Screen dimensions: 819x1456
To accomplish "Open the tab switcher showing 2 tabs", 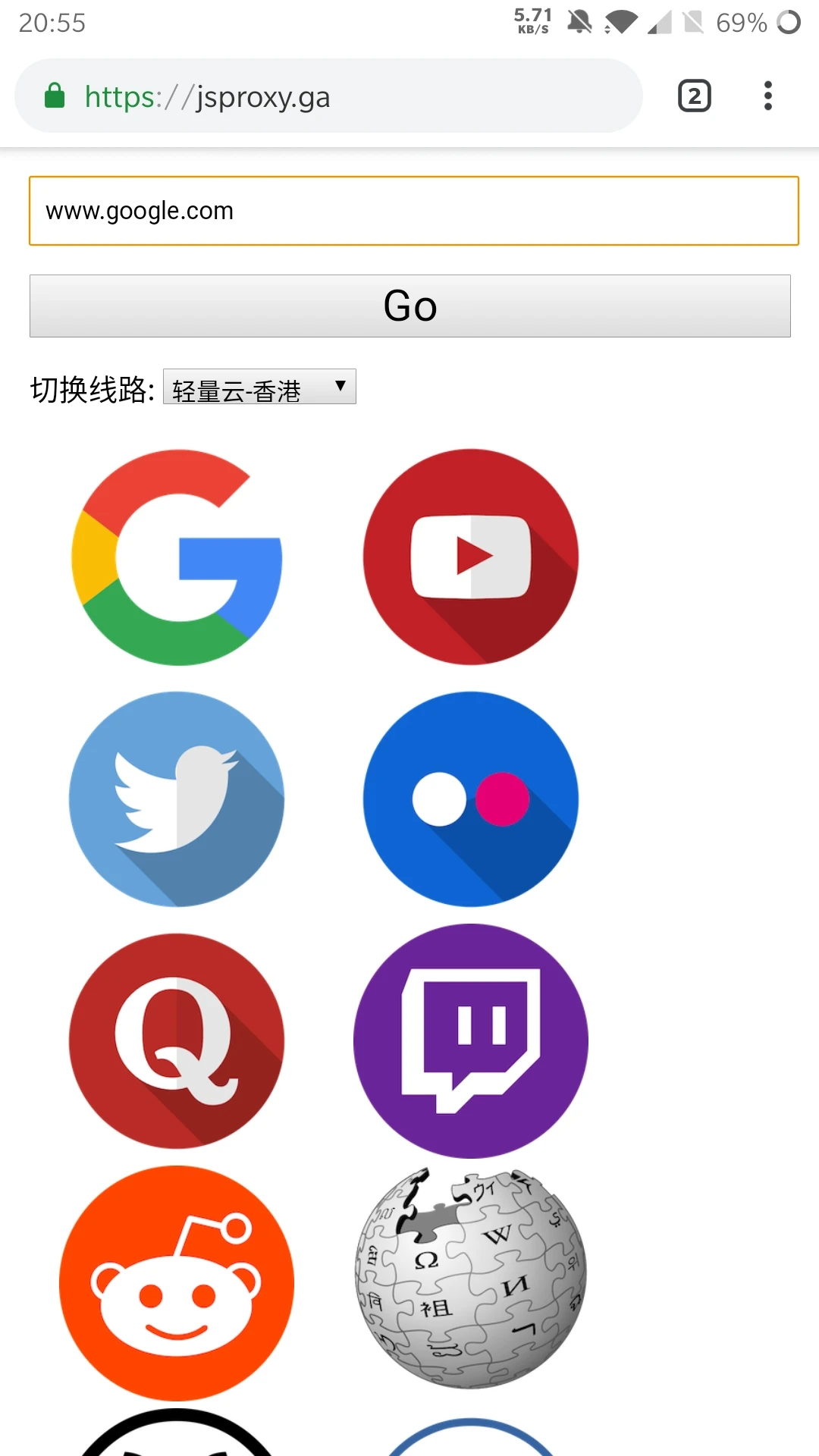I will tap(694, 96).
